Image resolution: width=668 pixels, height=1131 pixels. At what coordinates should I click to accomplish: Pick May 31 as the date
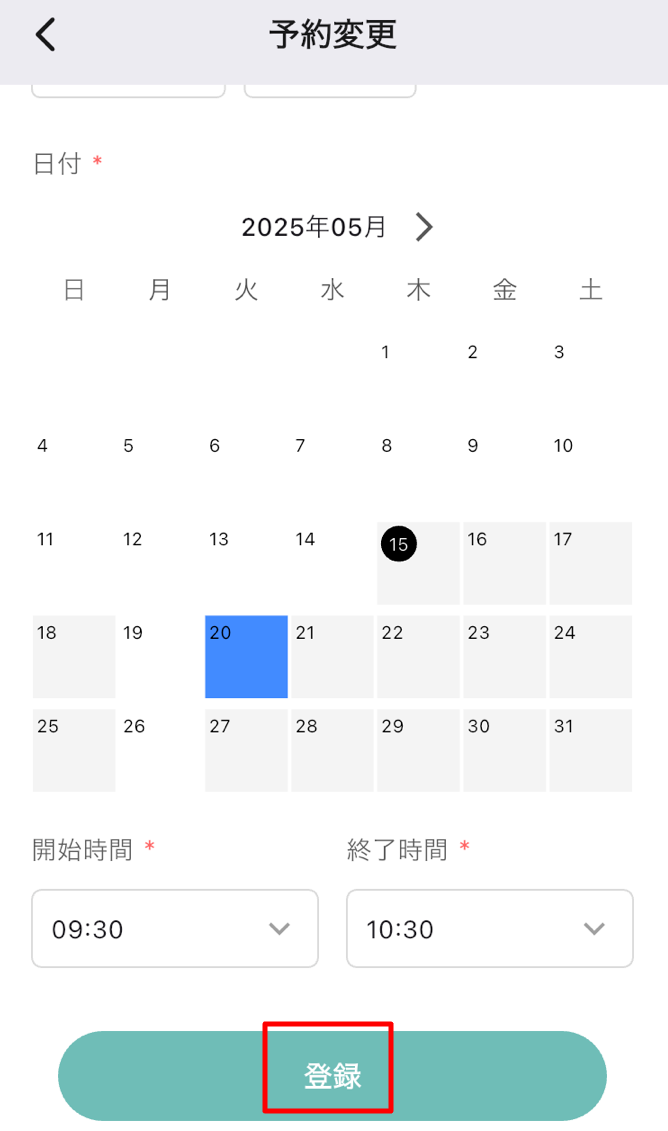click(590, 750)
